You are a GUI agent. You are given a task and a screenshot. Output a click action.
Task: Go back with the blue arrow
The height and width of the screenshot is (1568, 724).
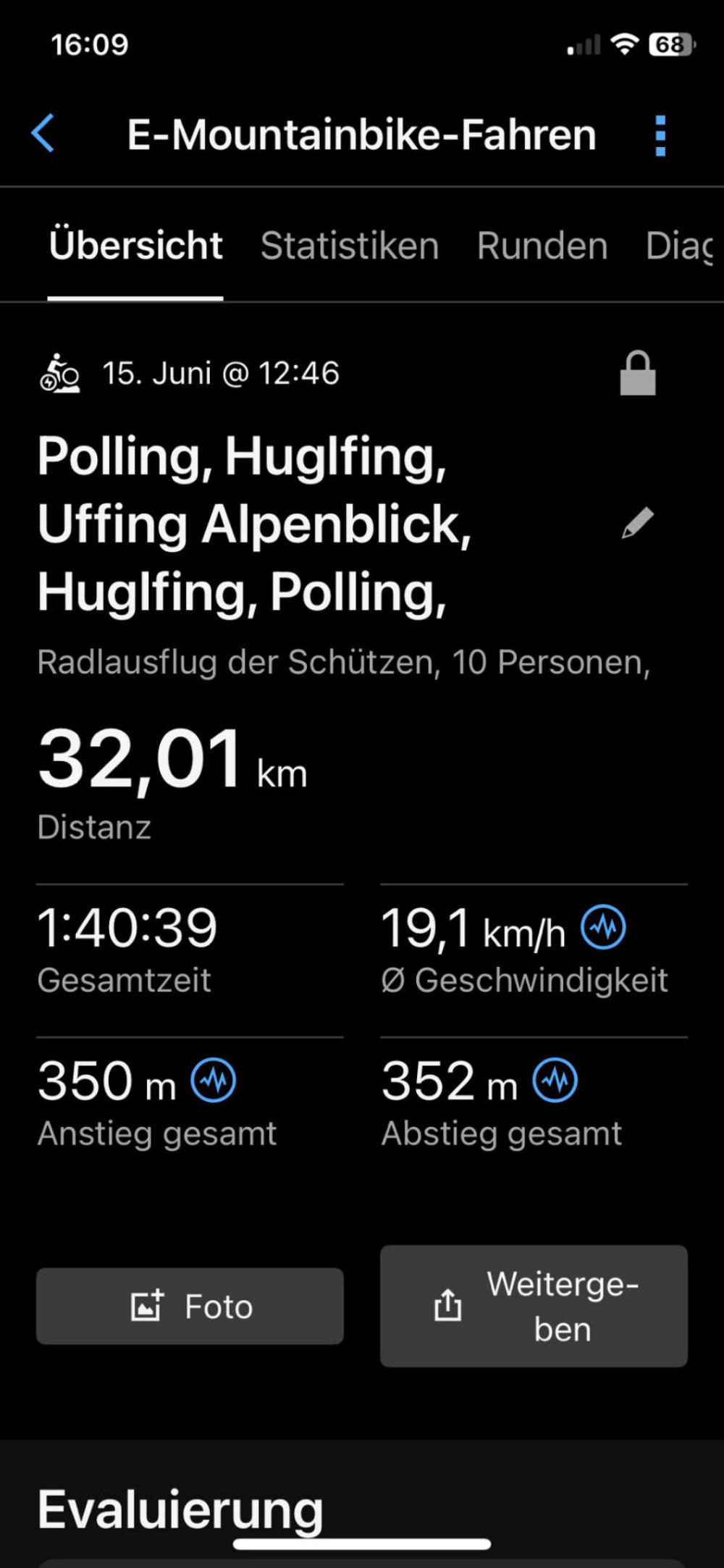pyautogui.click(x=43, y=134)
